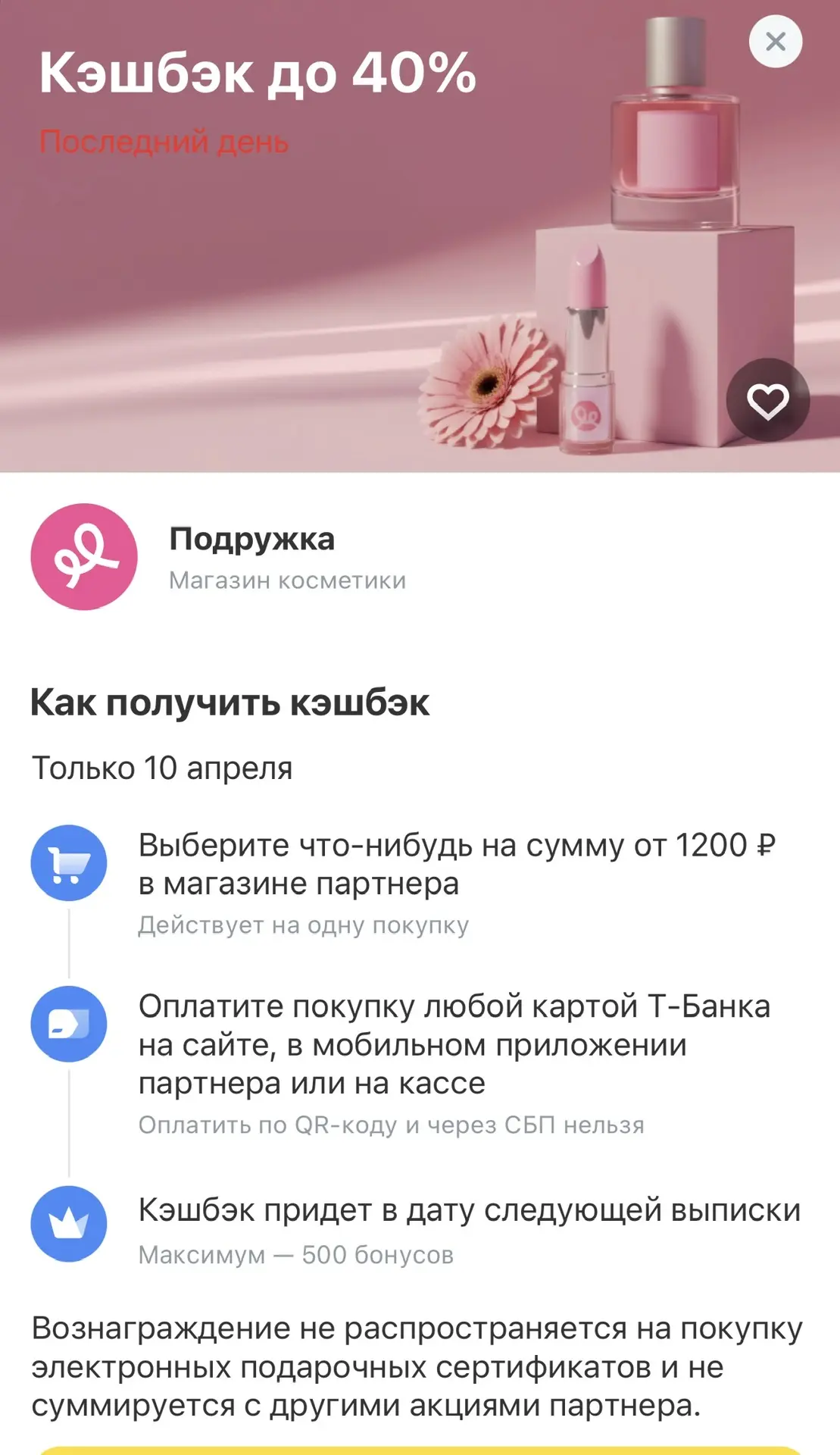Image resolution: width=840 pixels, height=1455 pixels.
Task: Add the offer to favorites with the heart
Action: [x=767, y=400]
